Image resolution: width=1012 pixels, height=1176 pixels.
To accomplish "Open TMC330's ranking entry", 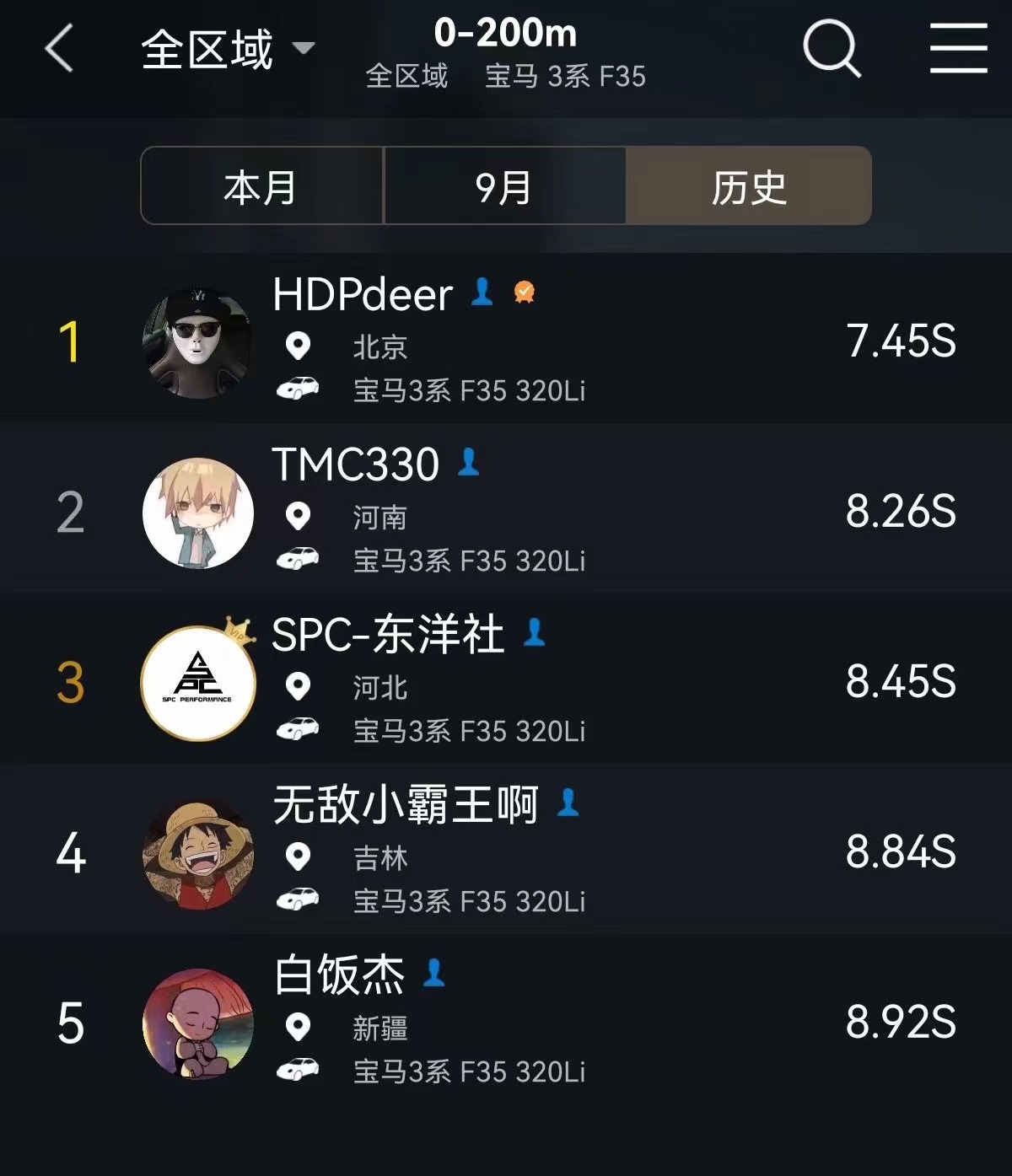I will [x=506, y=511].
